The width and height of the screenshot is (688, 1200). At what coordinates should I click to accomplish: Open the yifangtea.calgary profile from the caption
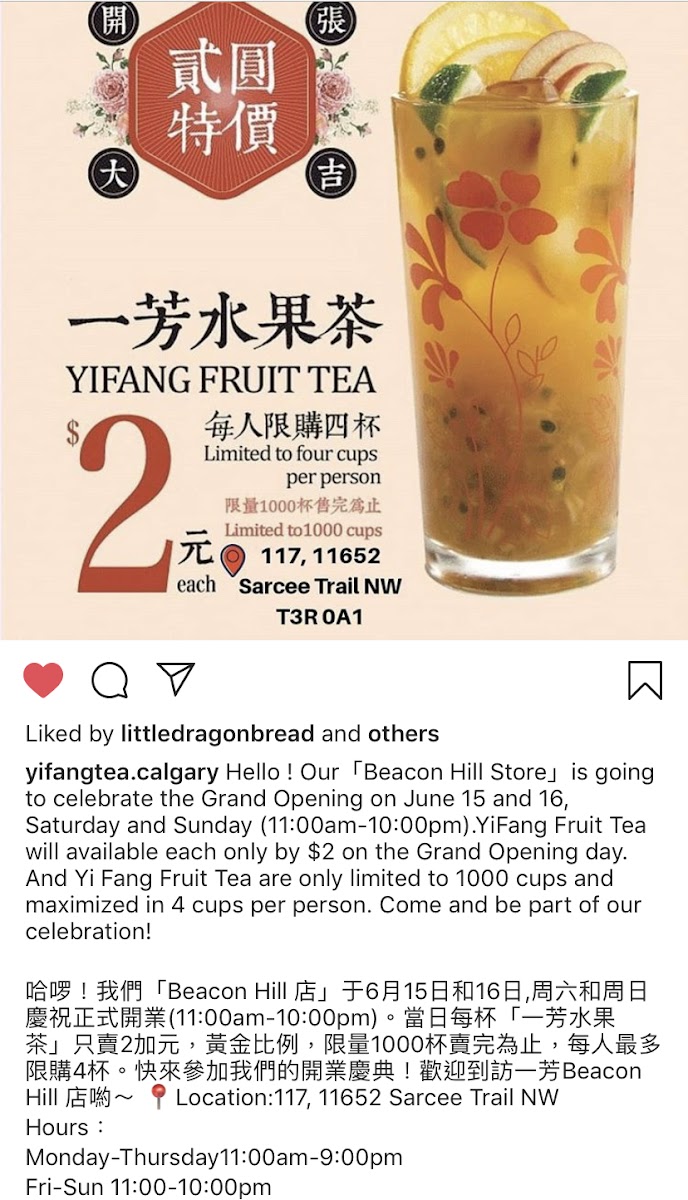122,773
